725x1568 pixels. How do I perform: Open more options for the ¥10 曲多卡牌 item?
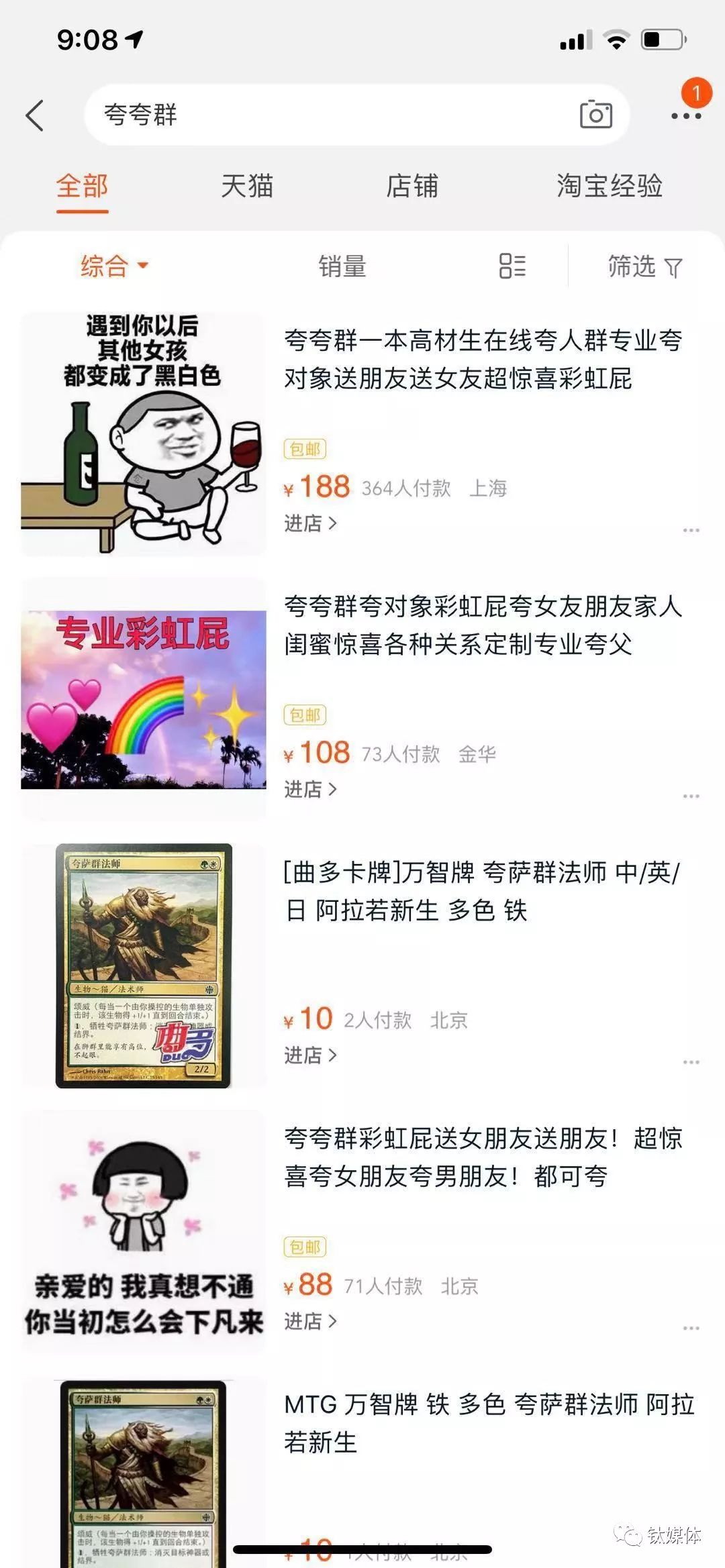pyautogui.click(x=691, y=1063)
